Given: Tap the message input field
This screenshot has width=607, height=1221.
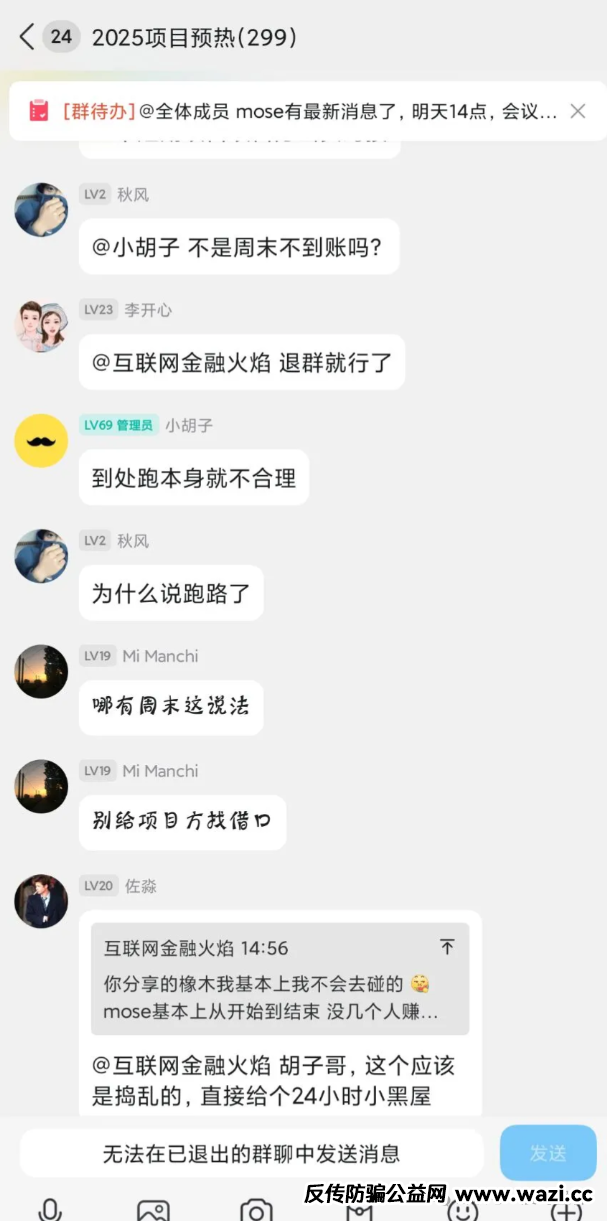Looking at the screenshot, I should click(251, 1153).
